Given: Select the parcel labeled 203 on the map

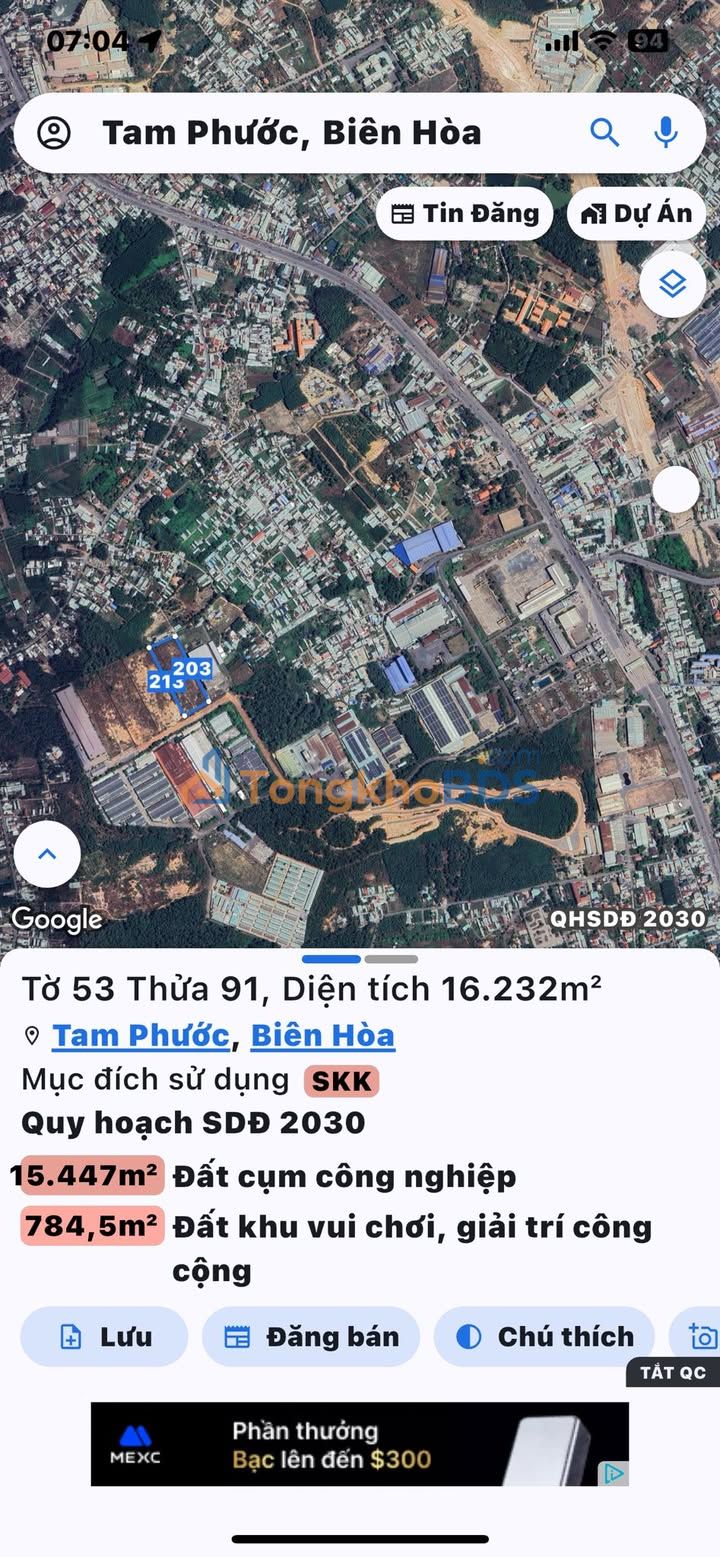Looking at the screenshot, I should click(192, 669).
